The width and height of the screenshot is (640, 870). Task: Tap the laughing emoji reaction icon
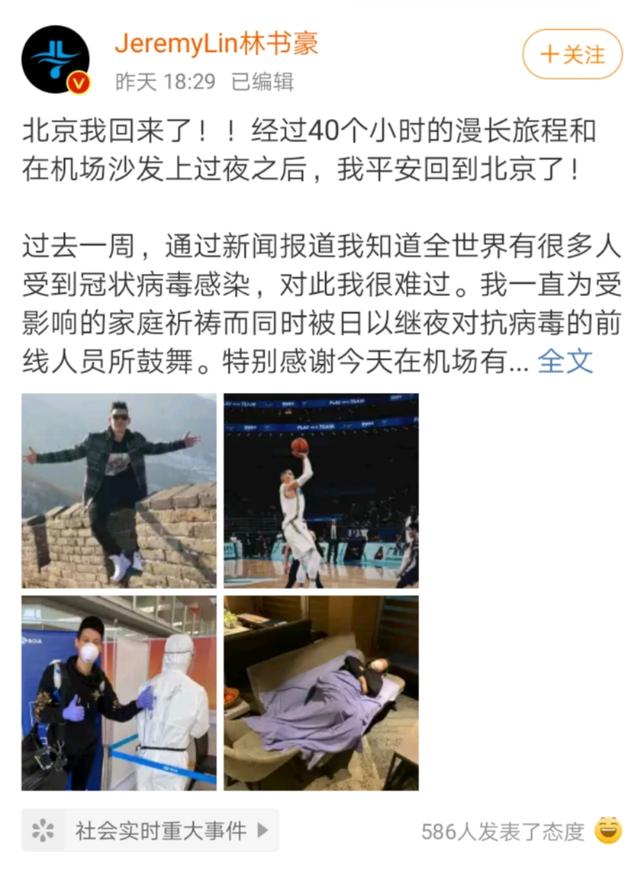tap(608, 830)
